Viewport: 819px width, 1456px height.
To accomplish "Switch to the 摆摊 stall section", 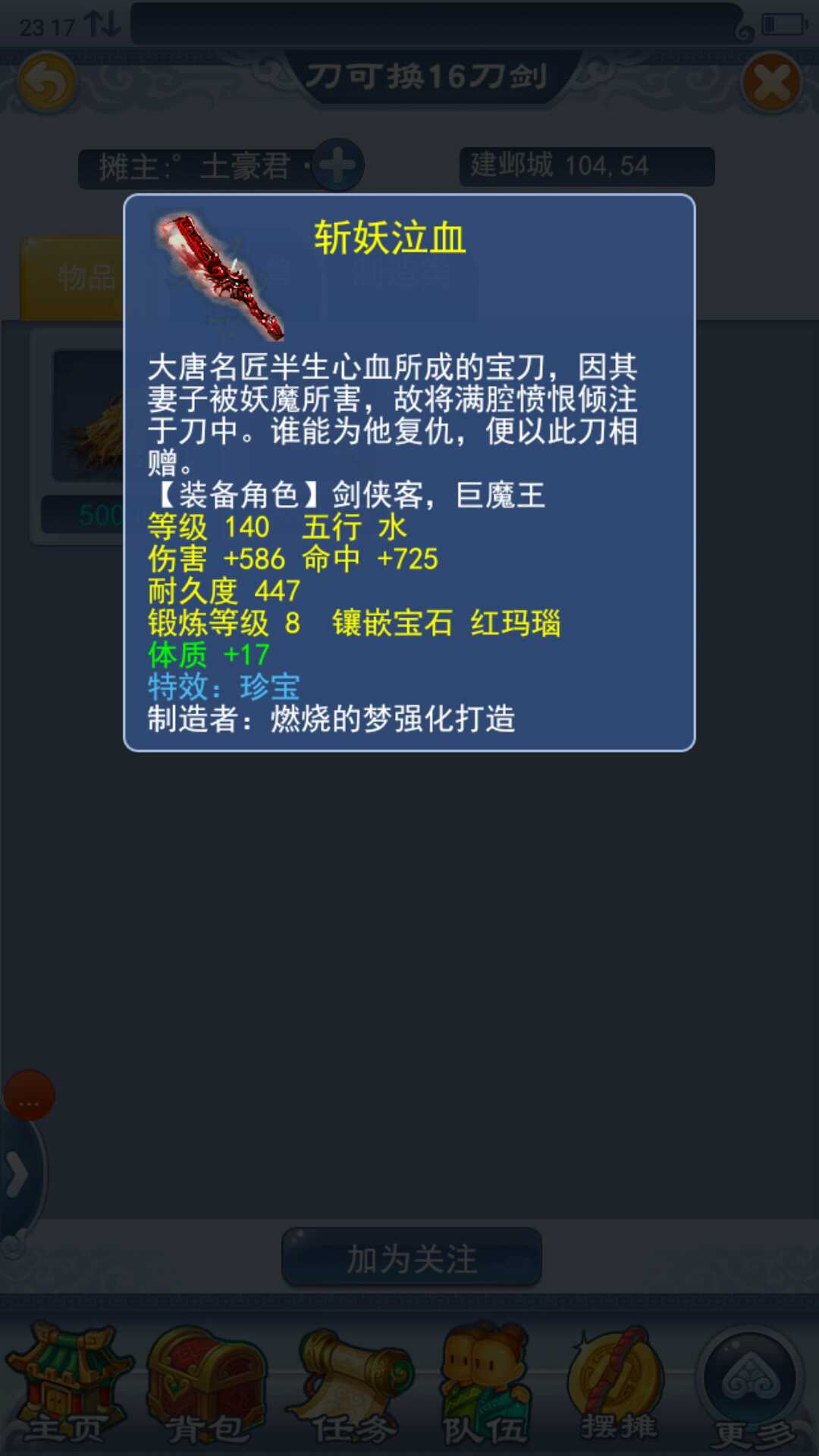I will tap(617, 1385).
